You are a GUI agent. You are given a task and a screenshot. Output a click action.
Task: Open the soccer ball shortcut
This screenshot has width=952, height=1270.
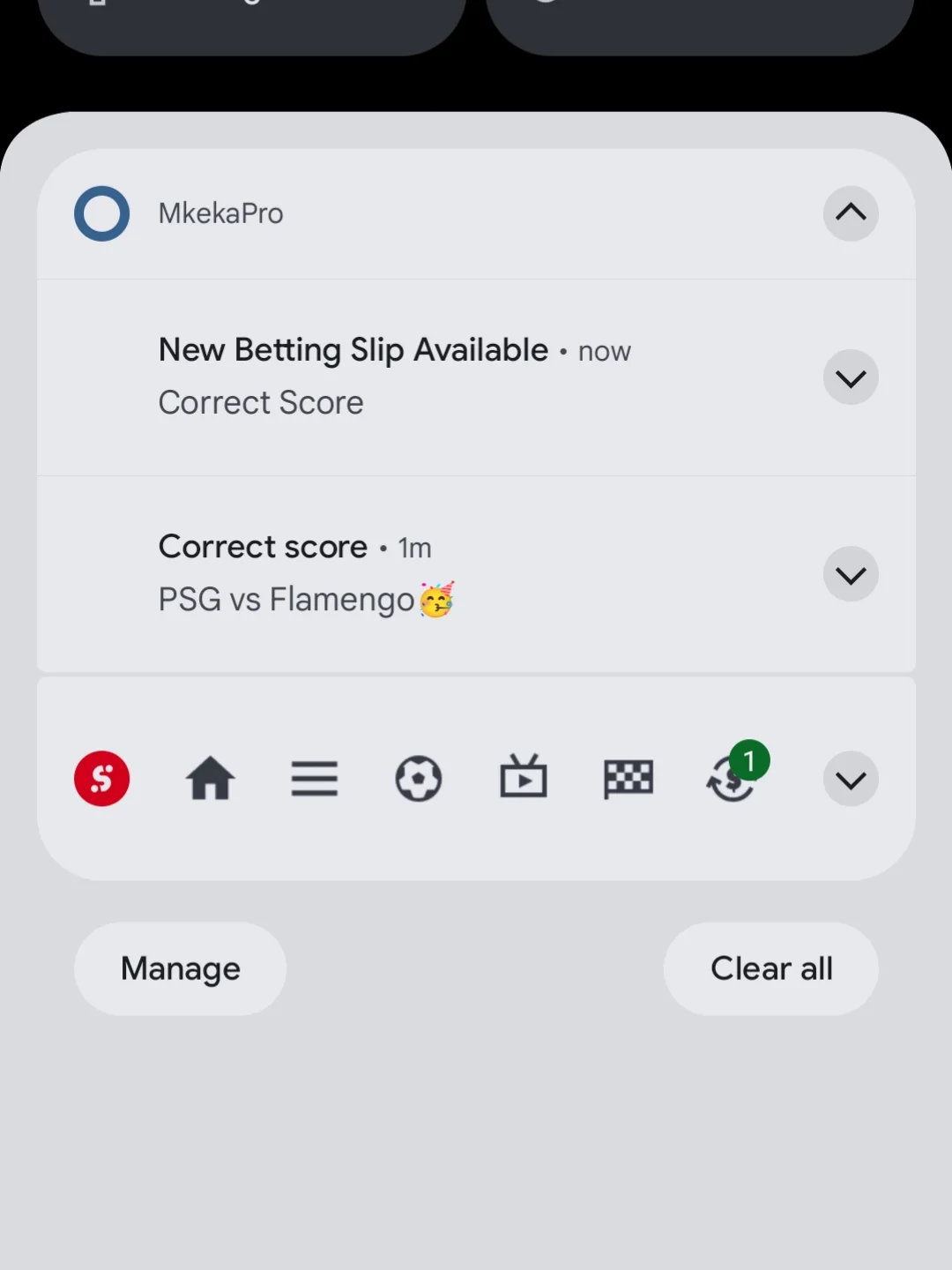click(x=419, y=779)
